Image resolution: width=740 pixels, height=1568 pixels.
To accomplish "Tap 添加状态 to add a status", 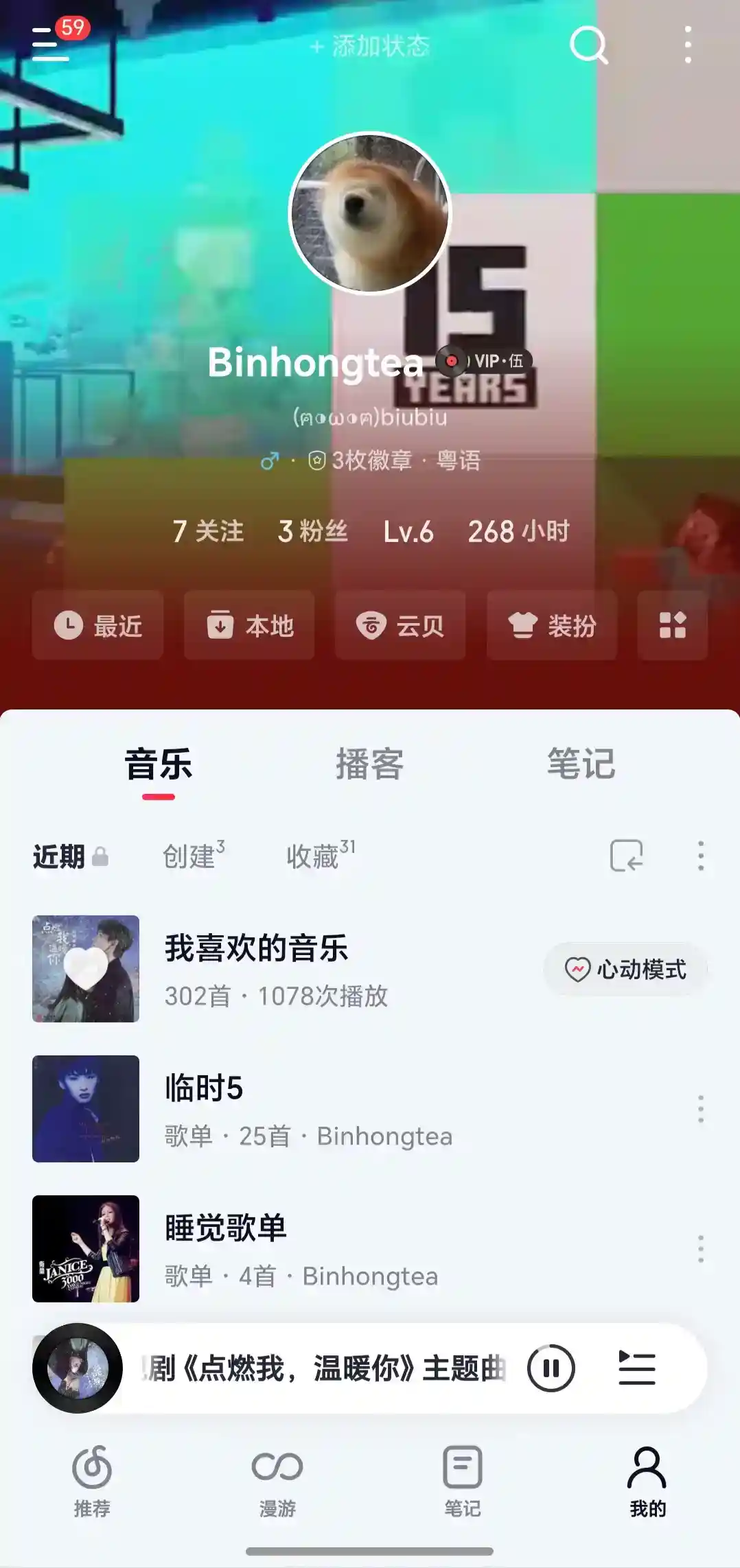I will click(370, 46).
